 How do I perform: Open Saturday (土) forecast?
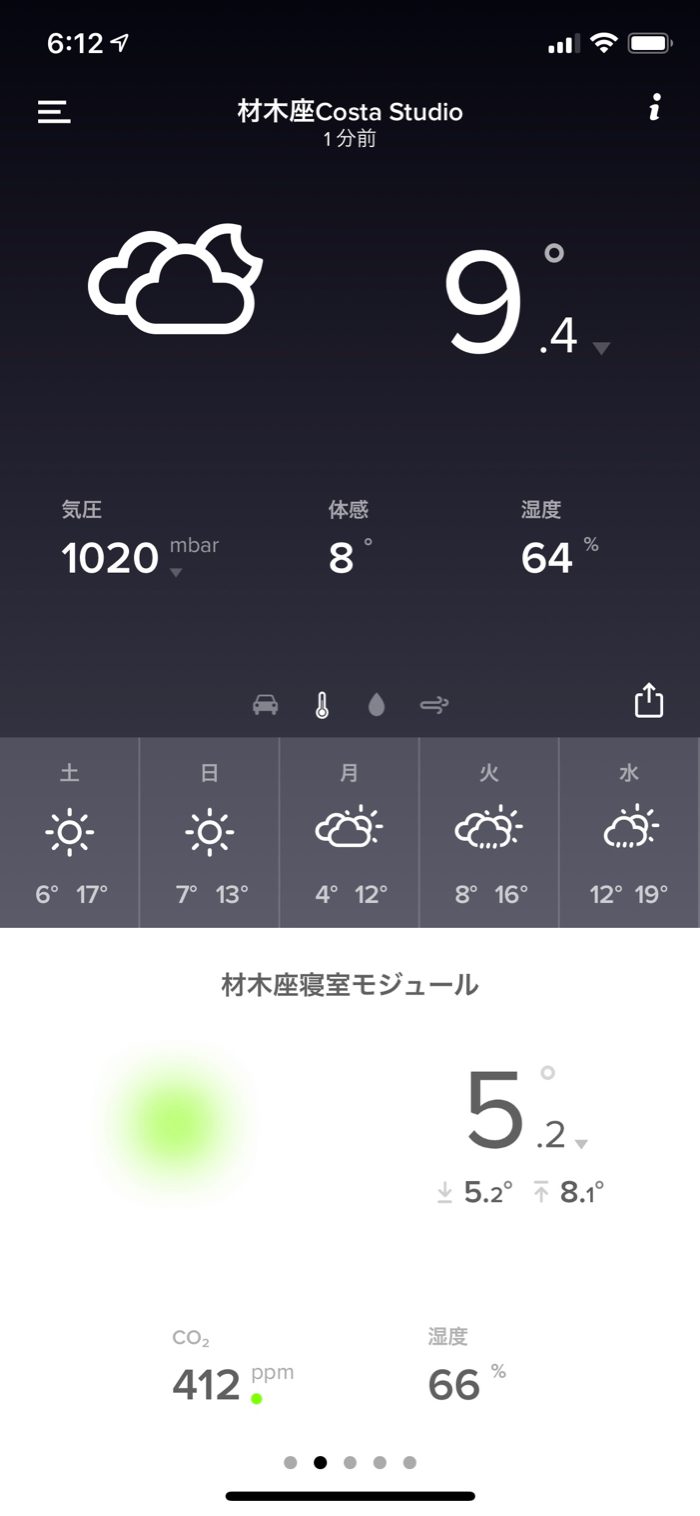click(x=70, y=832)
